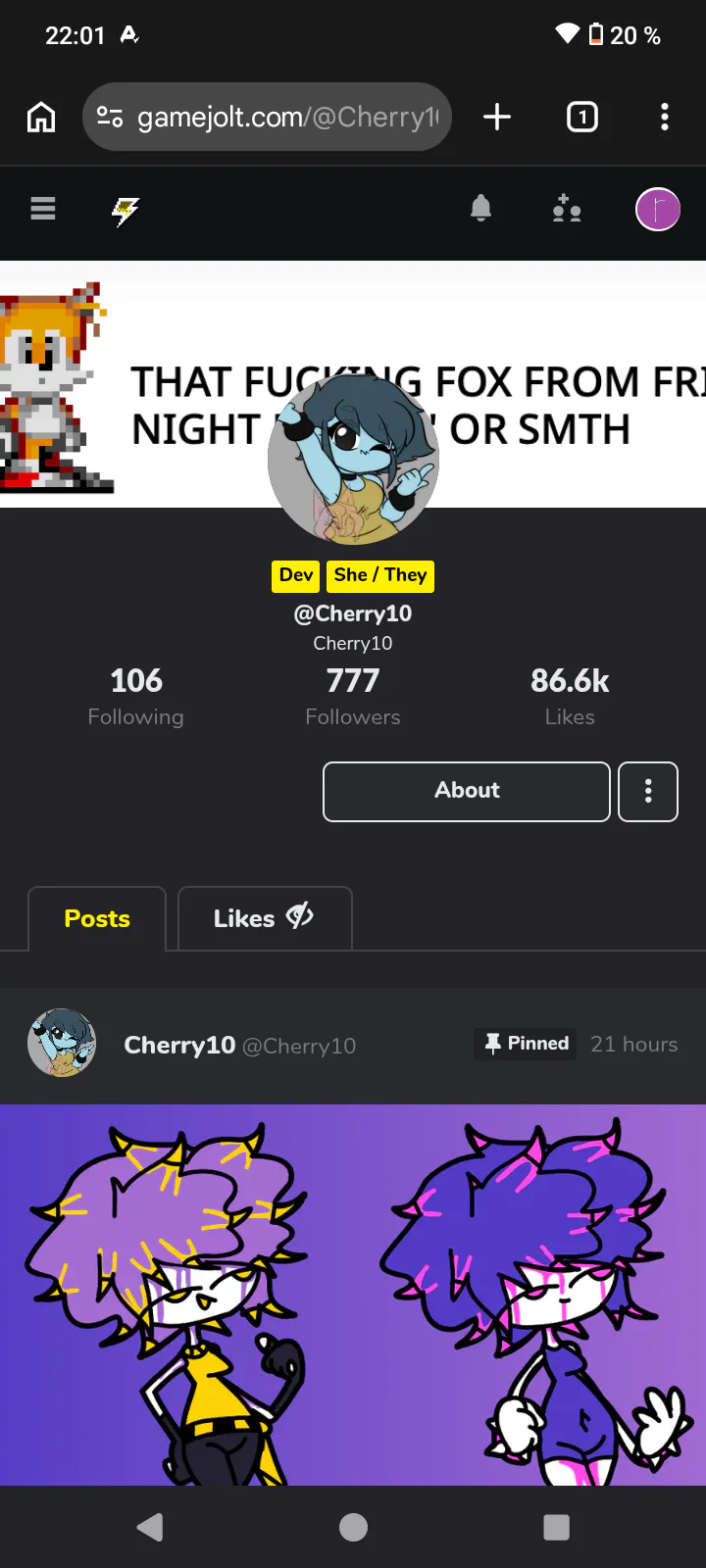Screen dimensions: 706x1568
Task: Open the pinned post artwork
Action: click(353, 1294)
